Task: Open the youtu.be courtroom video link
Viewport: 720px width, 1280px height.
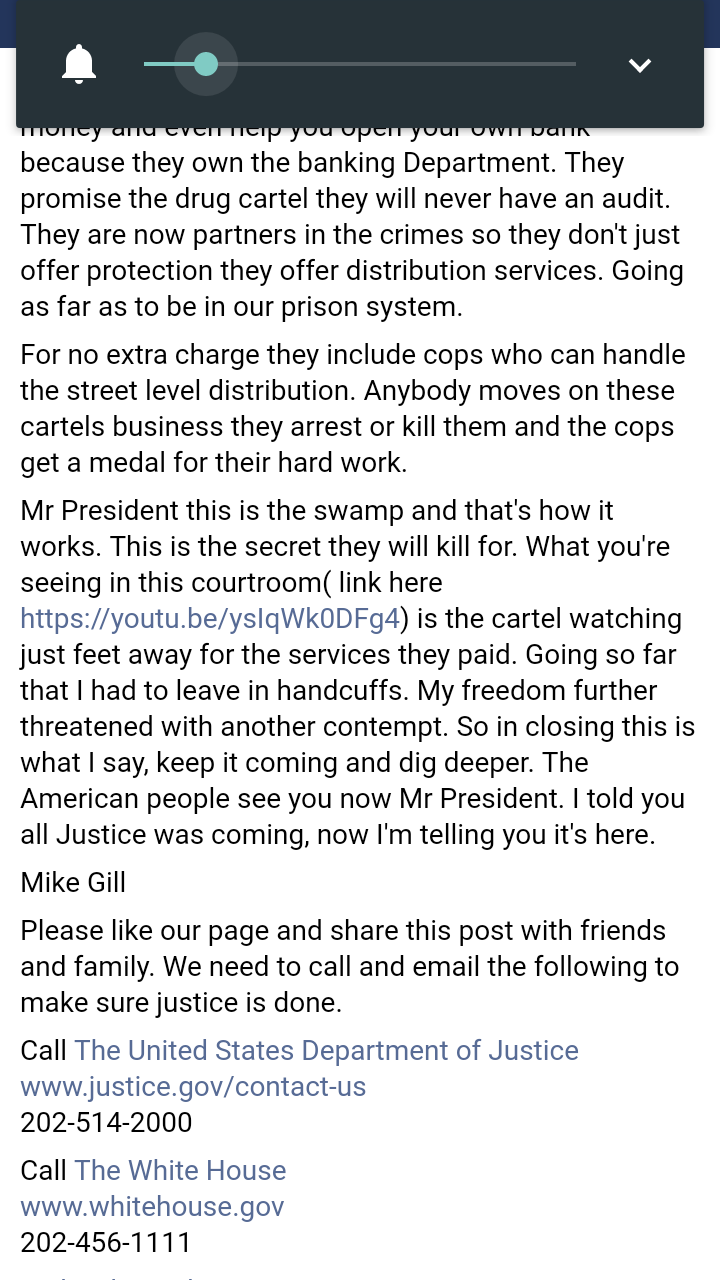Action: pos(210,618)
